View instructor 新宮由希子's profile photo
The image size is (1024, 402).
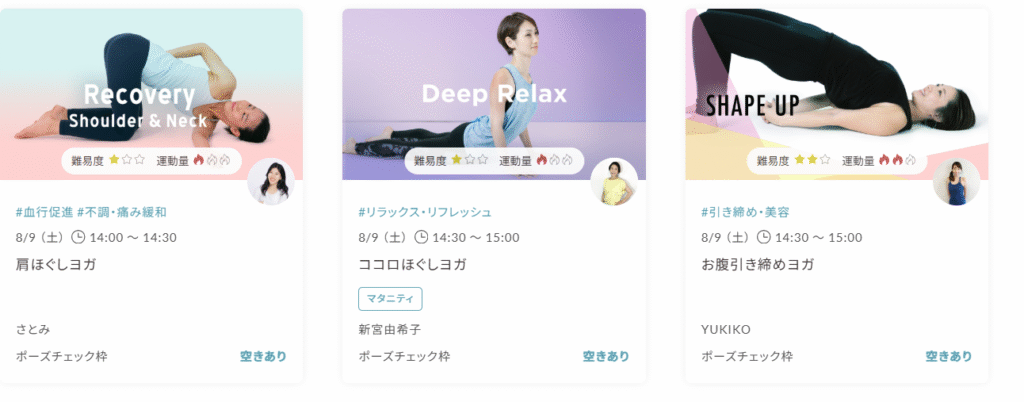(x=614, y=182)
